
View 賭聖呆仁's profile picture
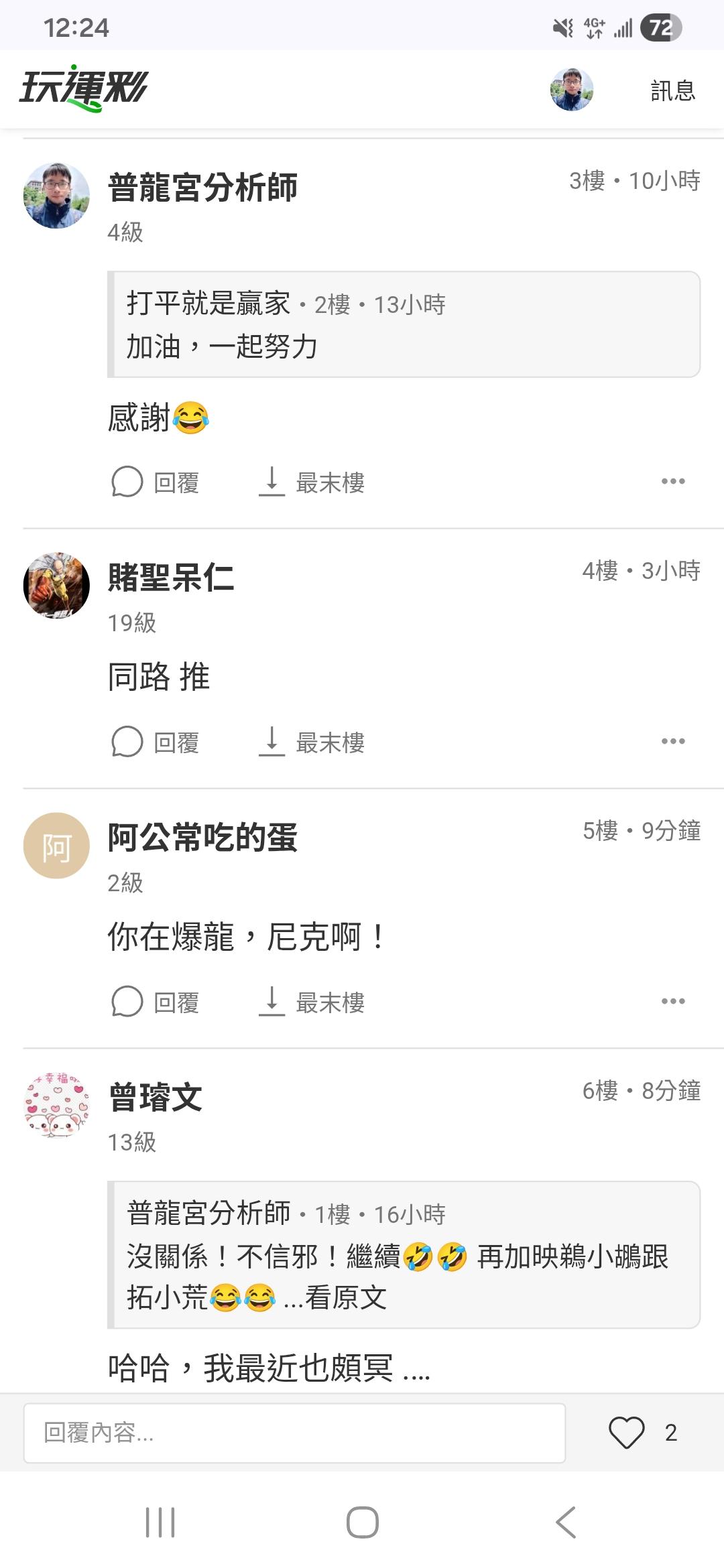56,585
